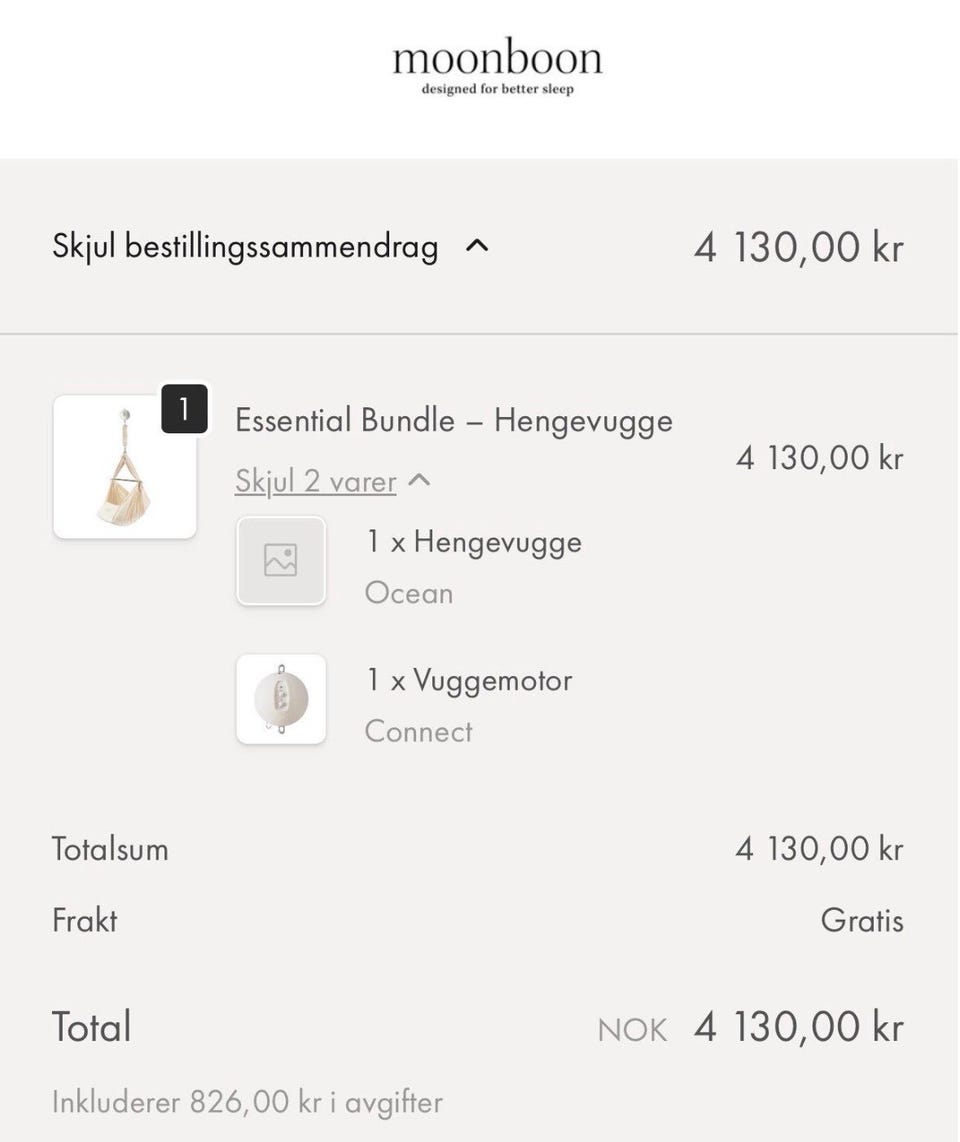Click the image placeholder icon for Hengevugge
960x1142 pixels.
[x=281, y=561]
